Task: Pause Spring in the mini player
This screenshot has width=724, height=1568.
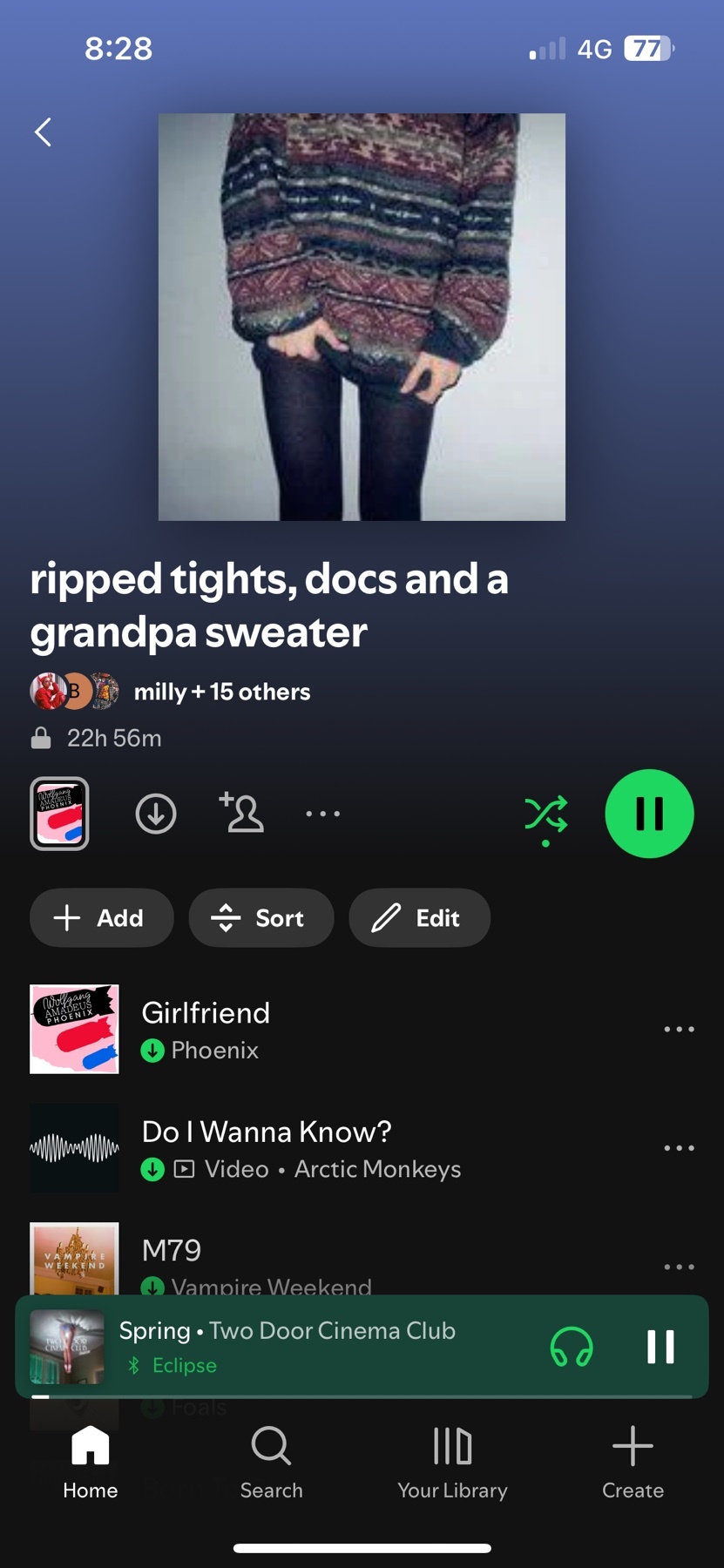Action: point(660,1347)
